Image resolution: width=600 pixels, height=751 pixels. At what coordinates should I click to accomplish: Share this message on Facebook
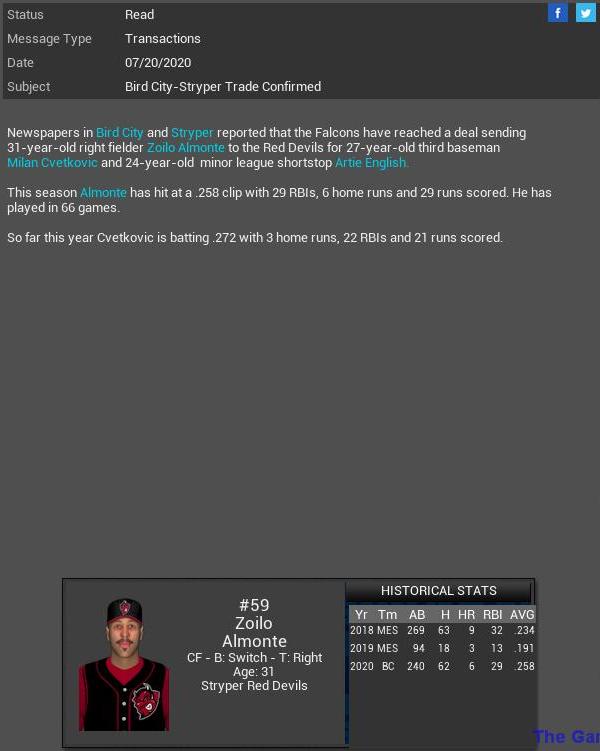coord(557,13)
